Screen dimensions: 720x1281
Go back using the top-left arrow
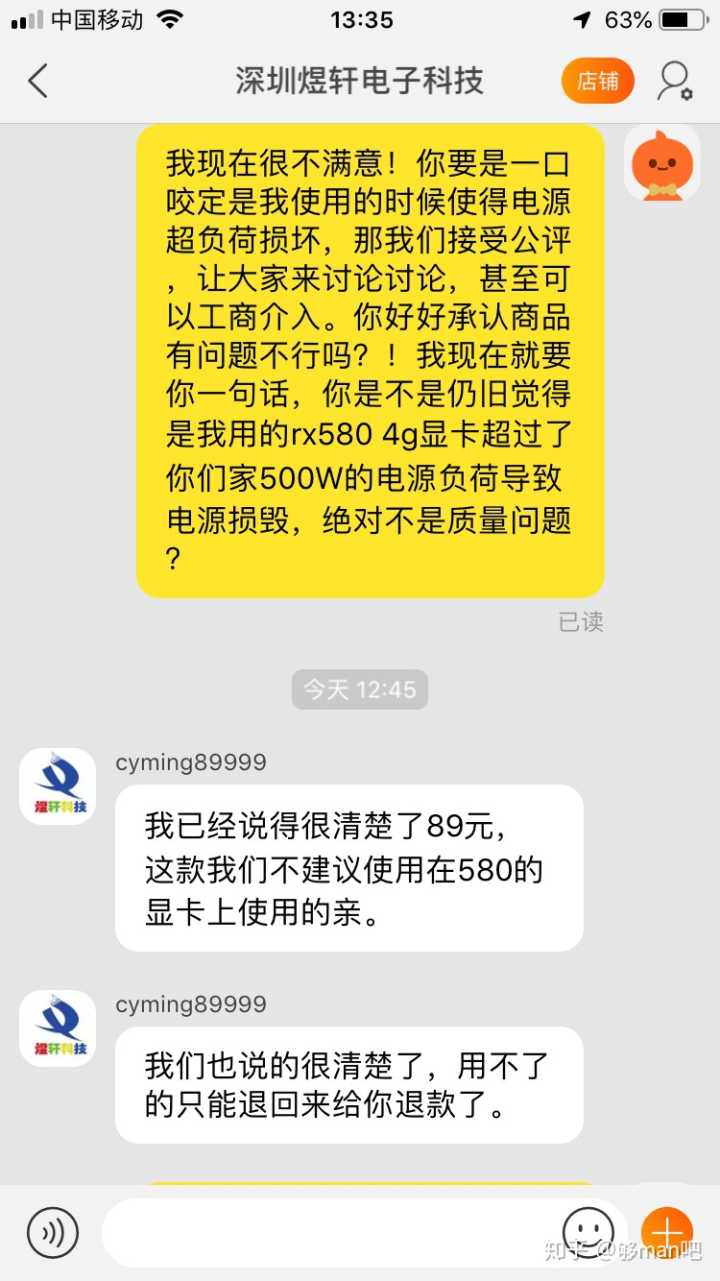pos(38,81)
